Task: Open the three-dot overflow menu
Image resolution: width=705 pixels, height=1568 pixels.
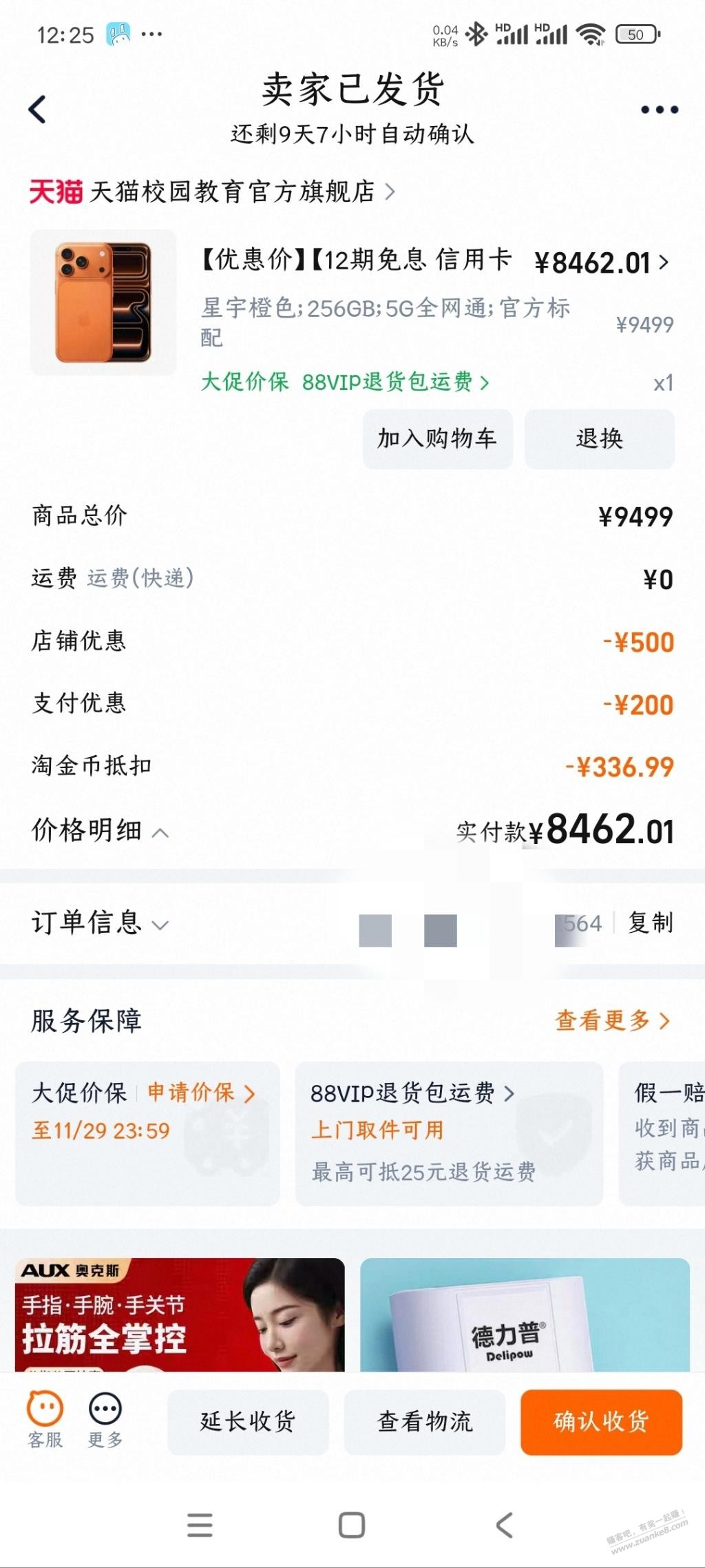Action: pos(659,110)
